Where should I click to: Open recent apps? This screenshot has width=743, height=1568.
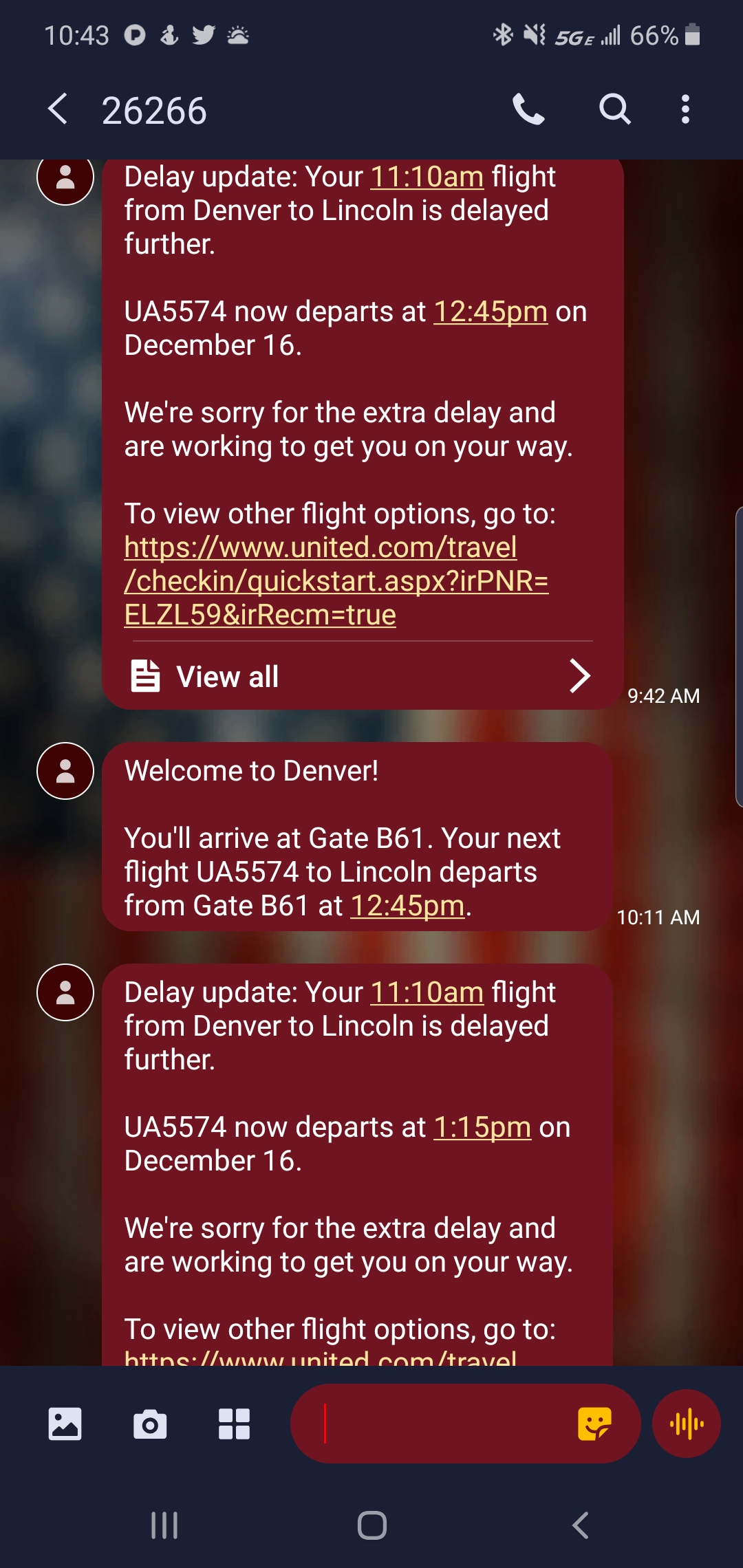point(164,1525)
